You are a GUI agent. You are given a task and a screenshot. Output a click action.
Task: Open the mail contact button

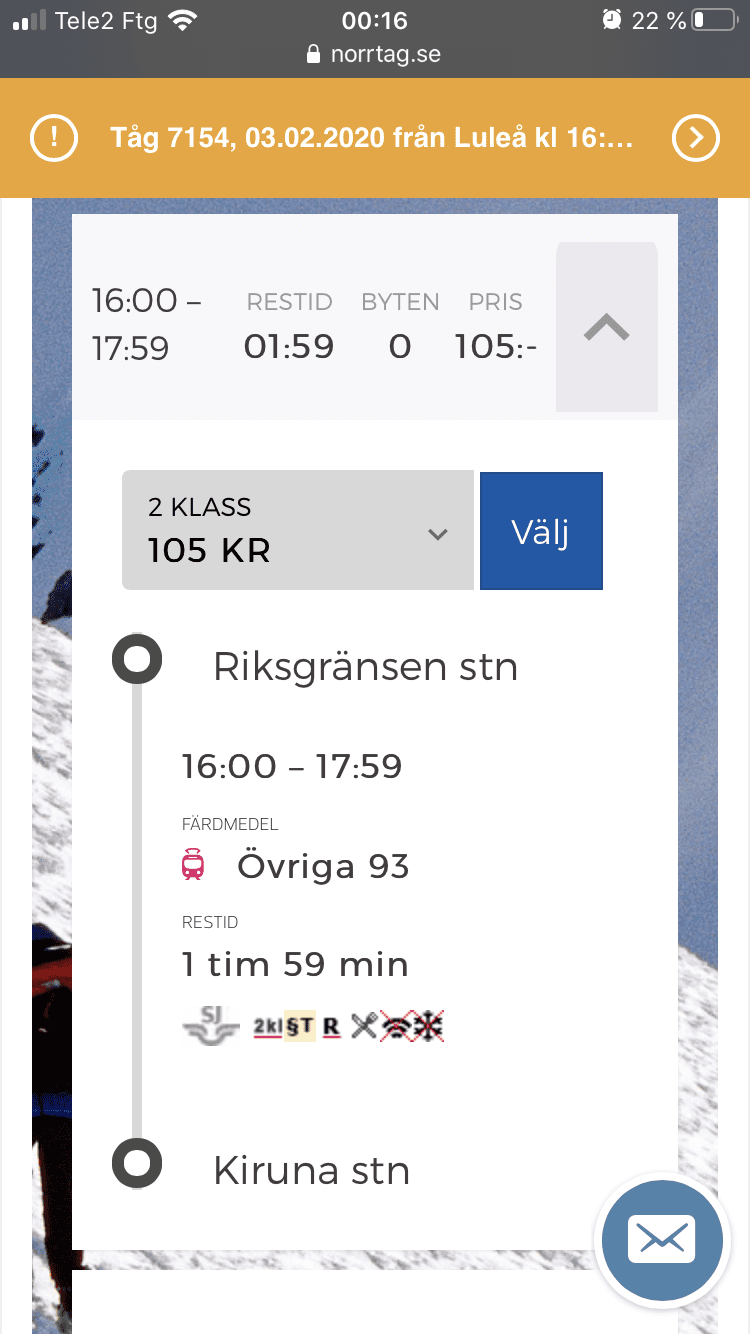pos(660,1239)
